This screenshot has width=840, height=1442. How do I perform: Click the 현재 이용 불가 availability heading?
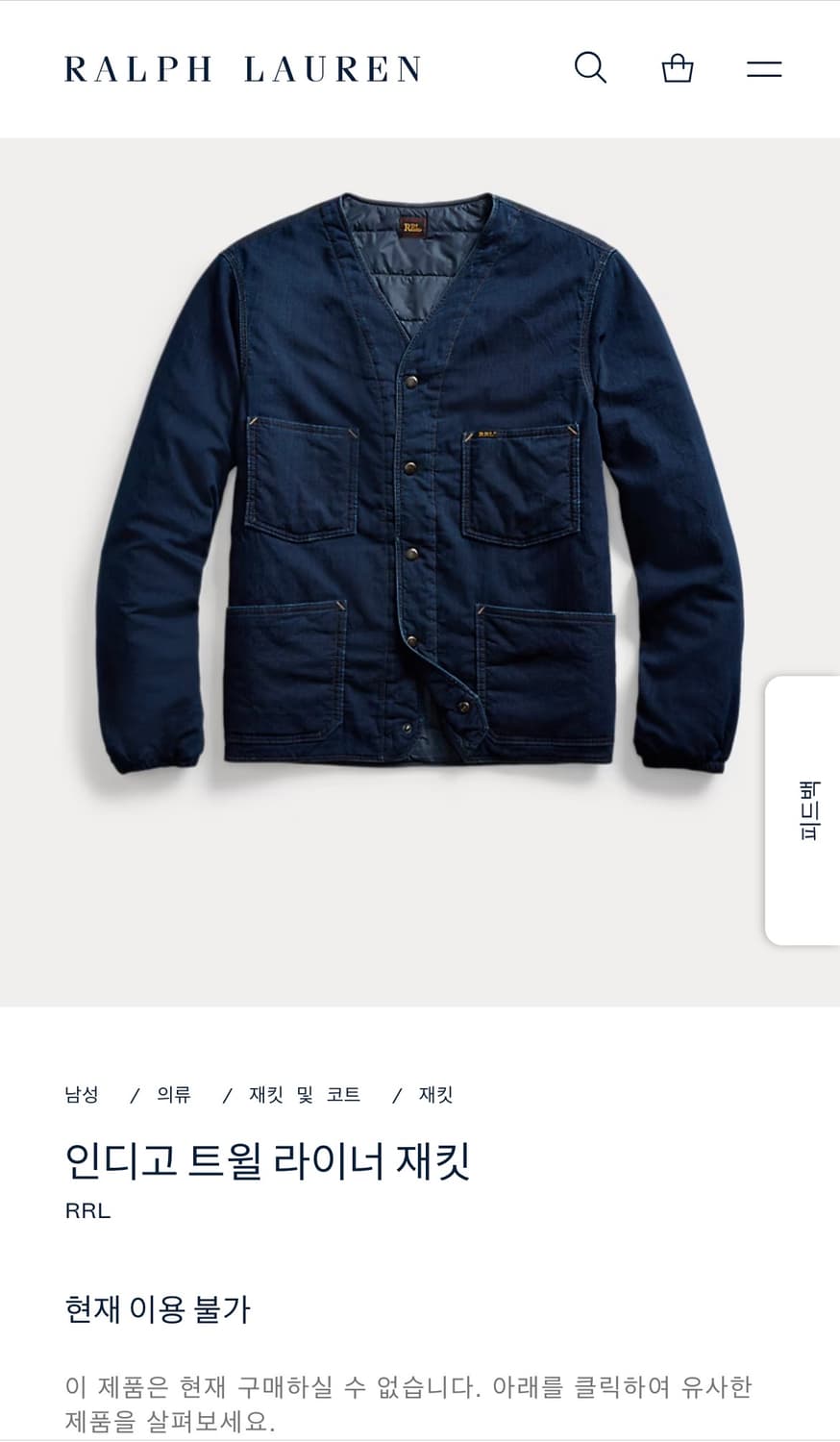pyautogui.click(x=158, y=1307)
